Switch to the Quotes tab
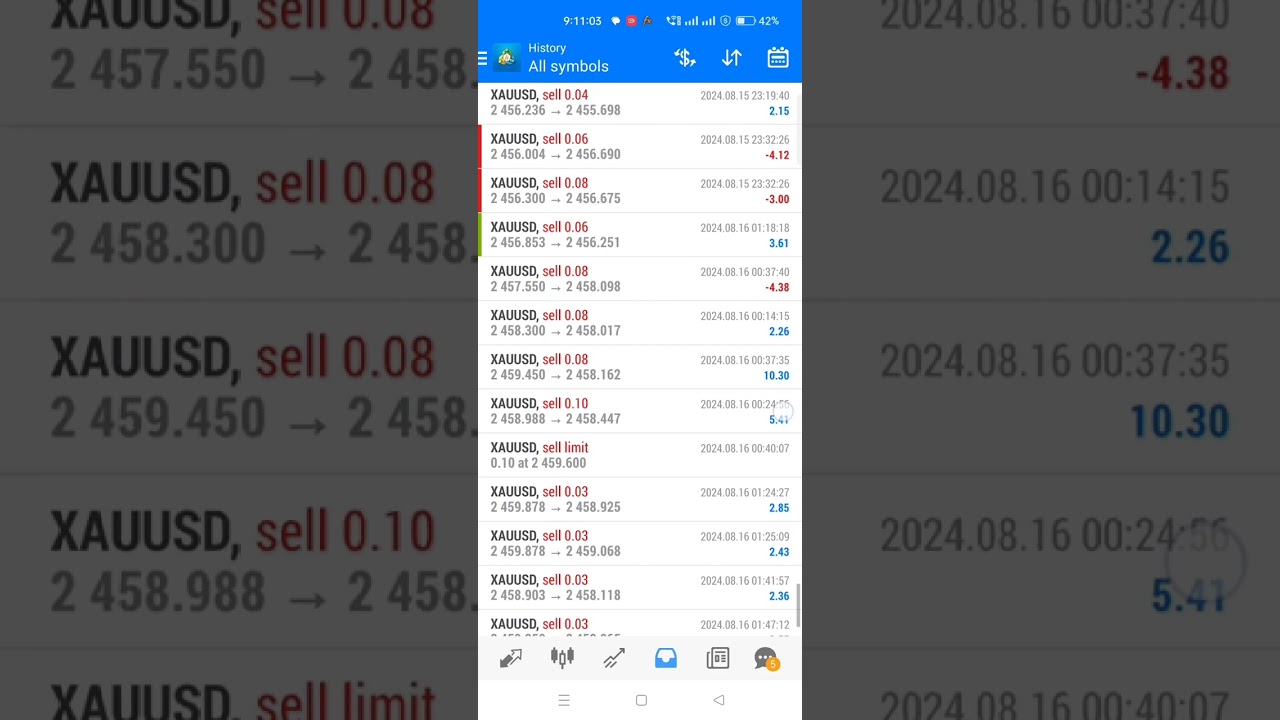Viewport: 1280px width, 720px height. pyautogui.click(x=511, y=658)
